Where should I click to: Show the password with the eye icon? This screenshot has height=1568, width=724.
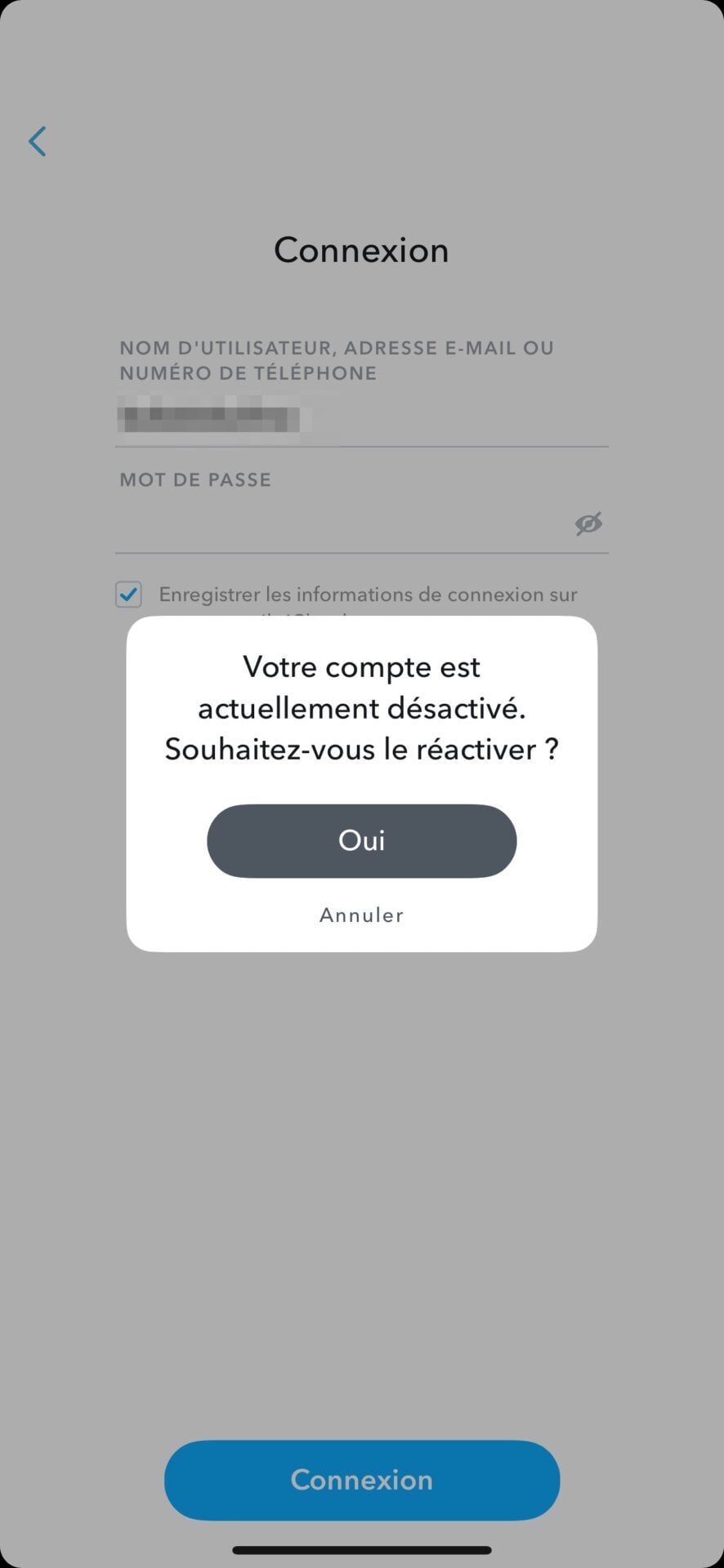pos(588,523)
